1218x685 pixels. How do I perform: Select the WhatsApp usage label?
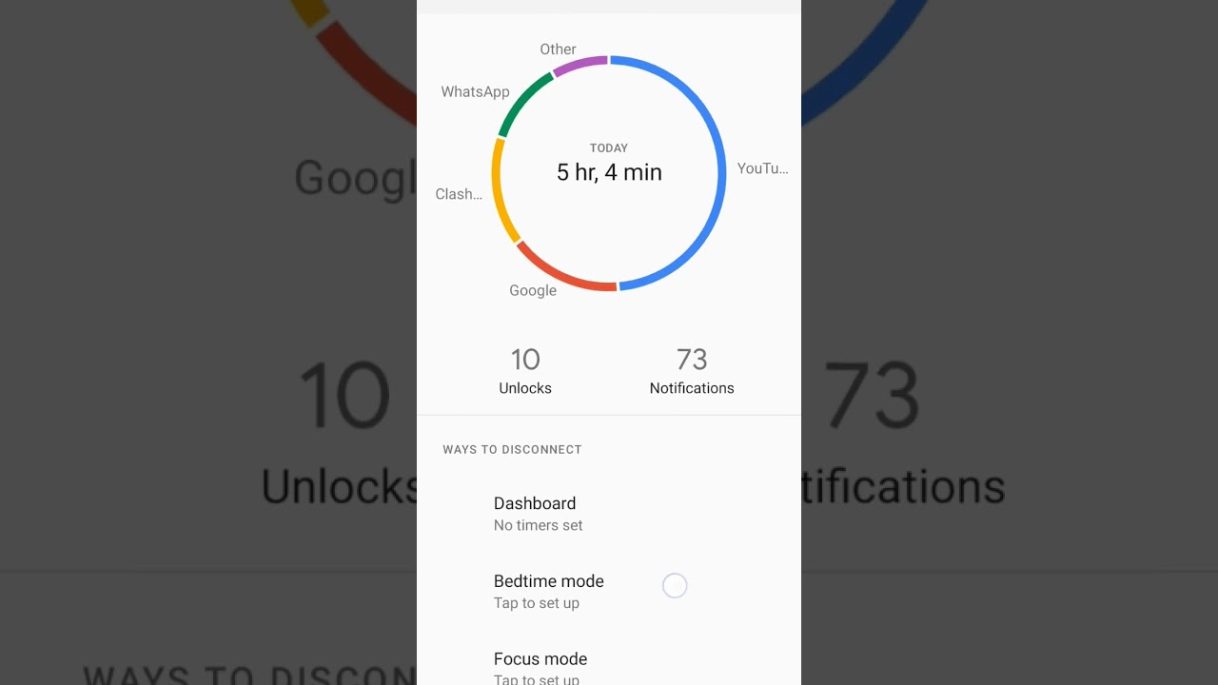click(x=475, y=92)
